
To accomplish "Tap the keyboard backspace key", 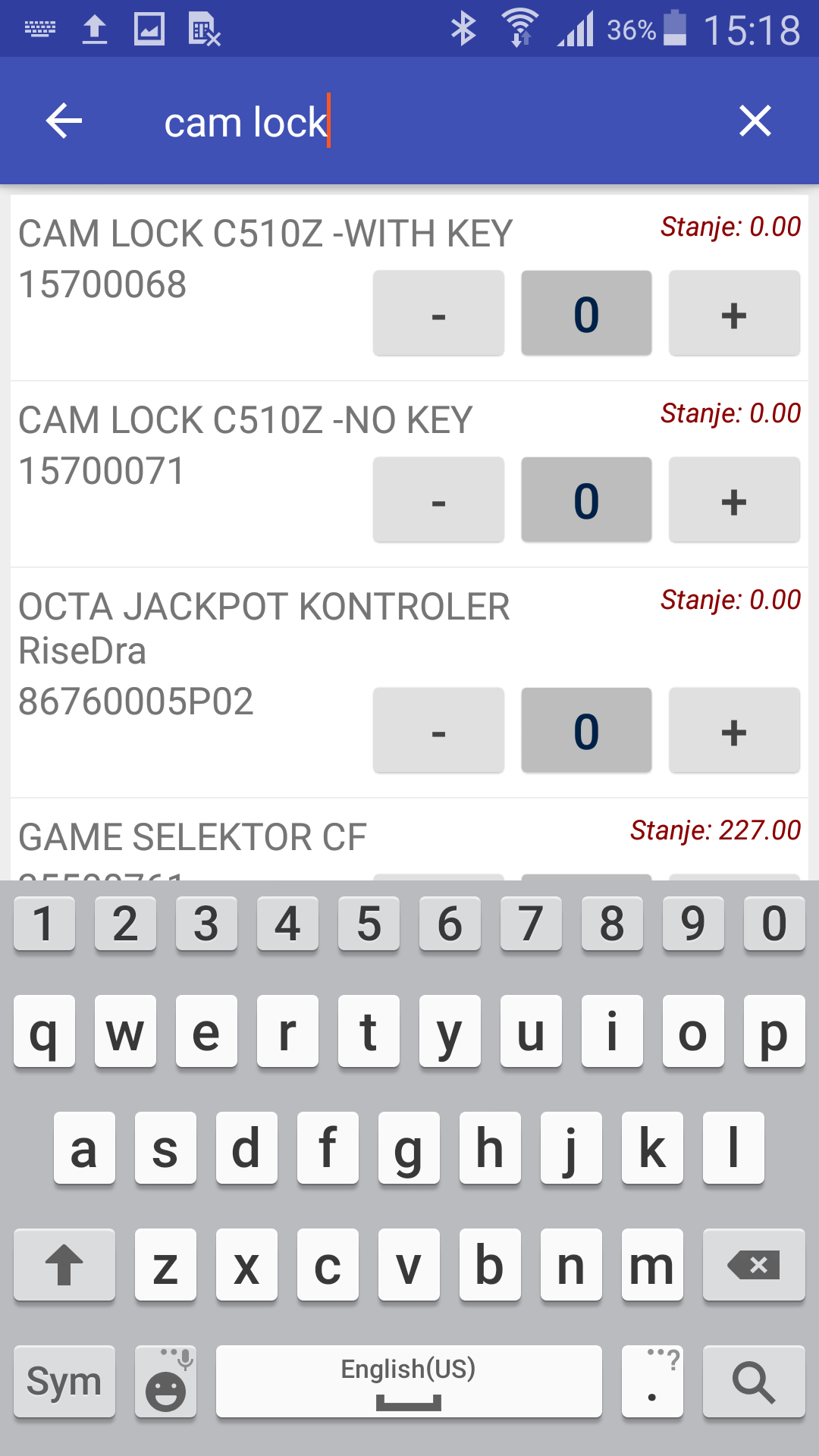I will click(x=753, y=1265).
